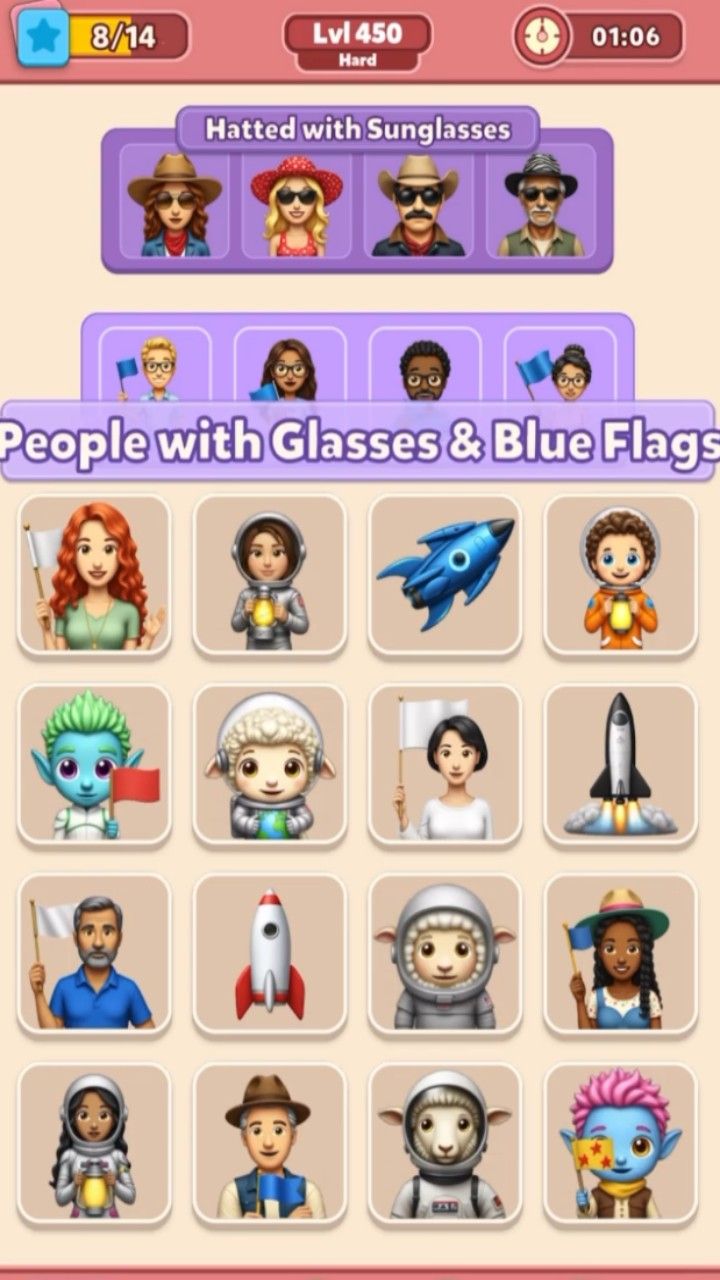
Task: Select the red-haired woman with white flag
Action: pos(94,575)
